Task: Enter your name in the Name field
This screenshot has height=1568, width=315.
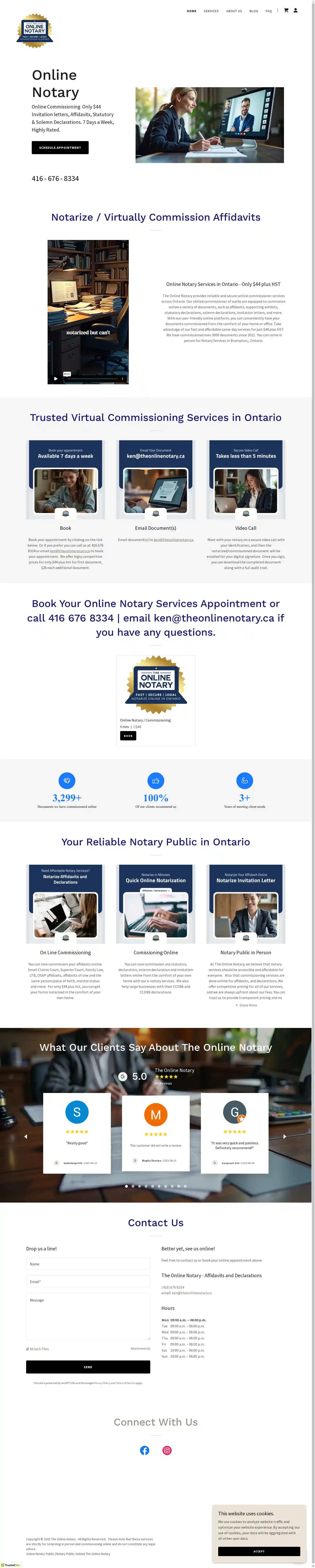Action: 88,1264
